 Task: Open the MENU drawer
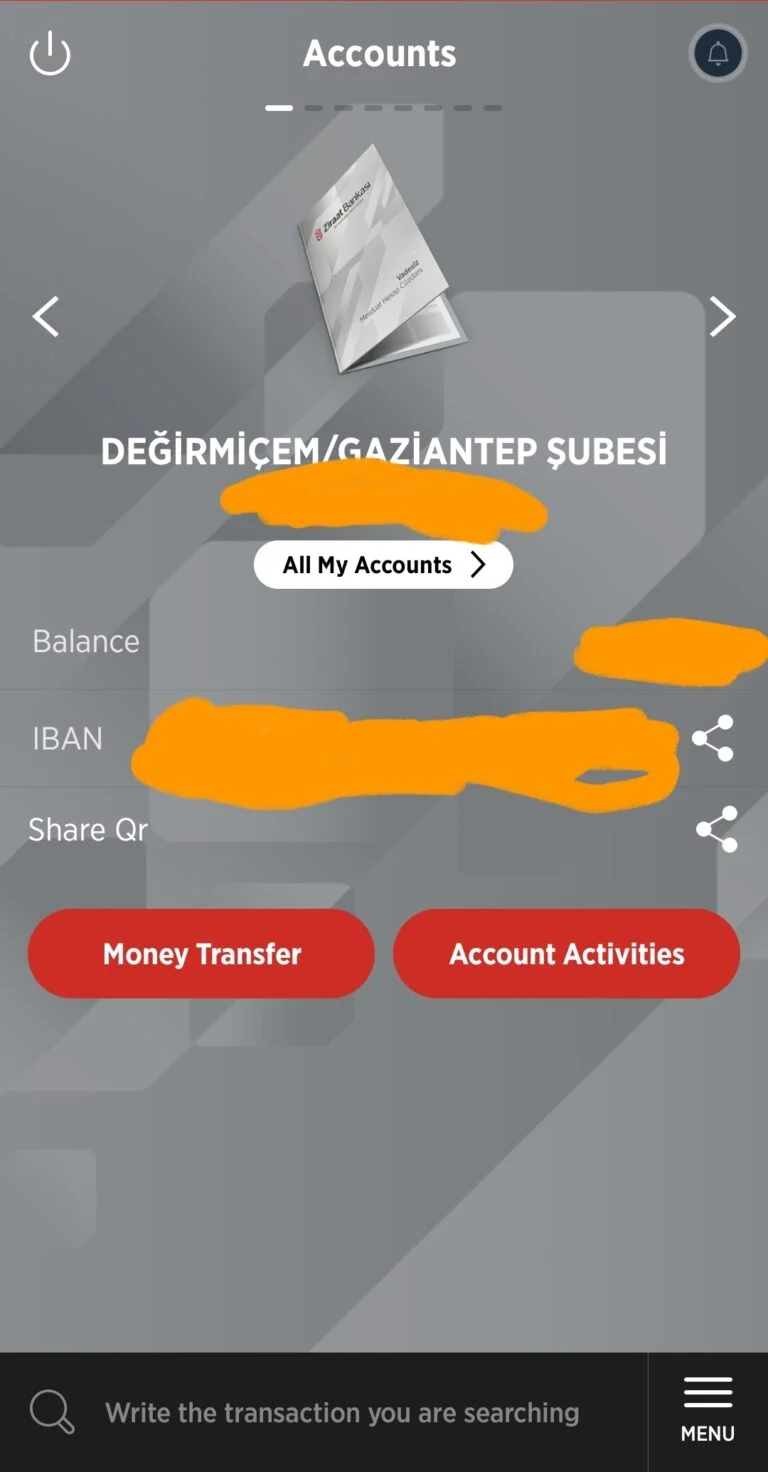[x=708, y=1412]
